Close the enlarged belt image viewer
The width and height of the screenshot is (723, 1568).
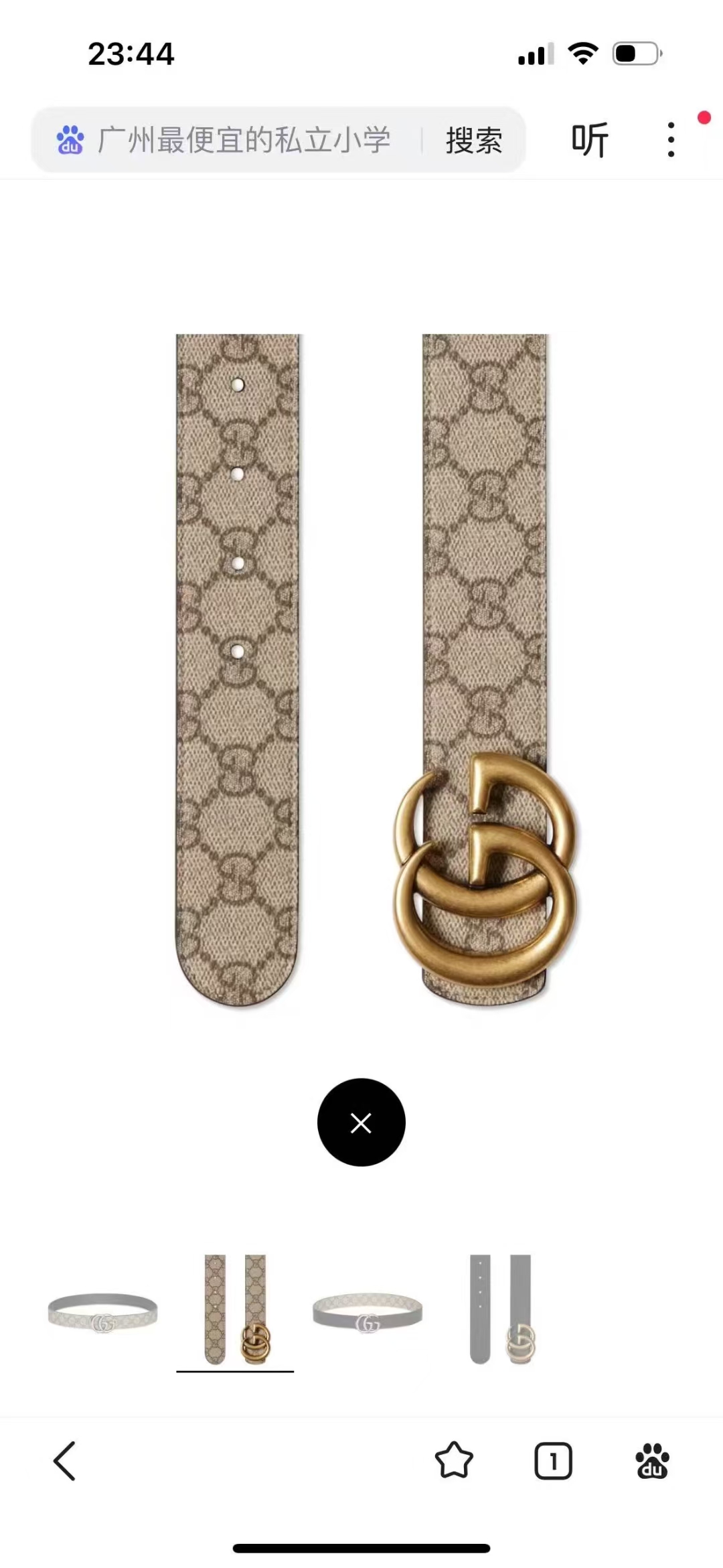pyautogui.click(x=361, y=1123)
